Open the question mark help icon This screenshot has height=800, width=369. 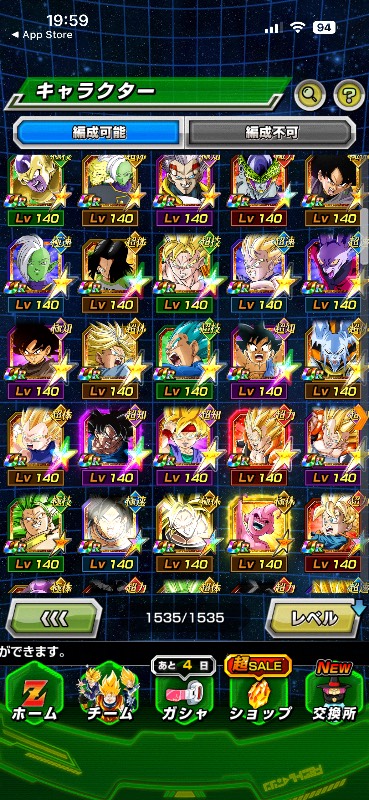pyautogui.click(x=349, y=94)
